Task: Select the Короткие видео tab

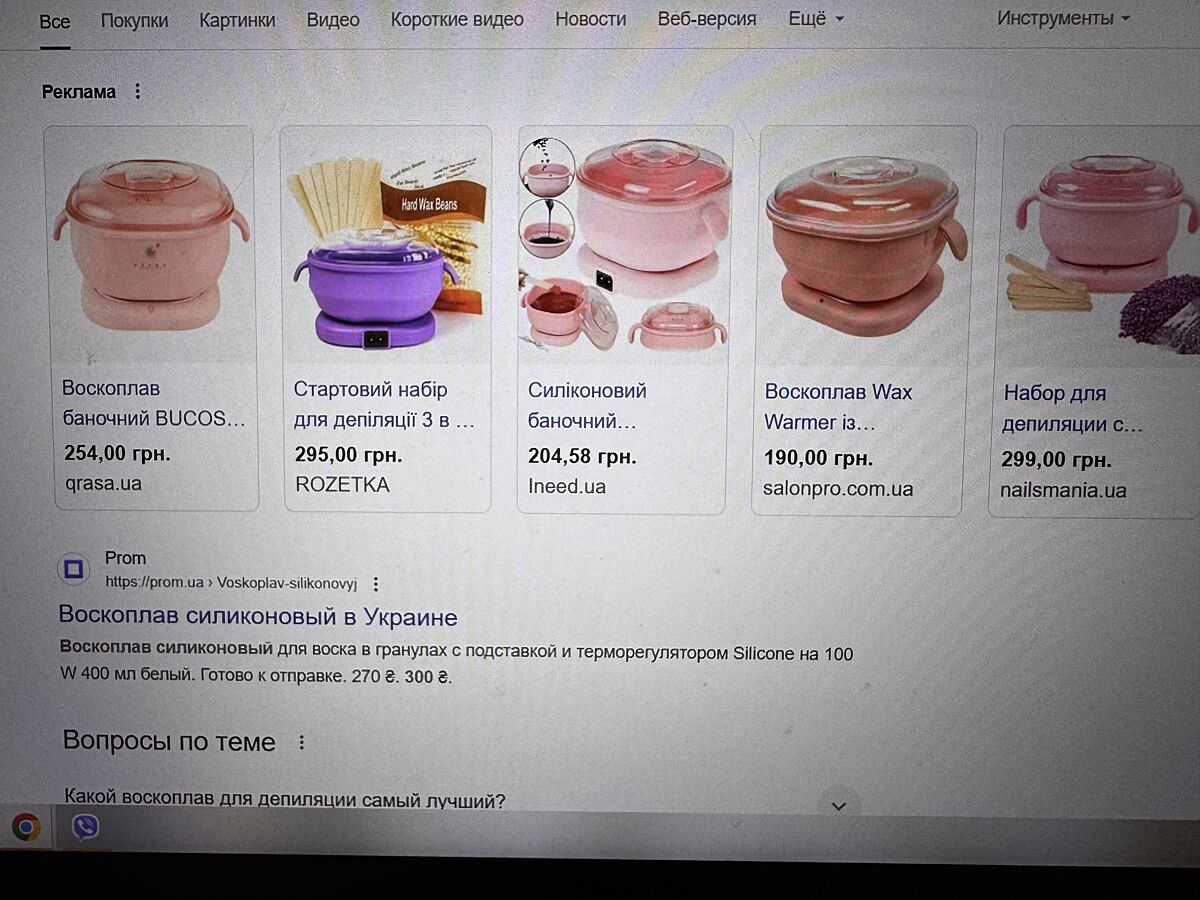Action: tap(457, 20)
